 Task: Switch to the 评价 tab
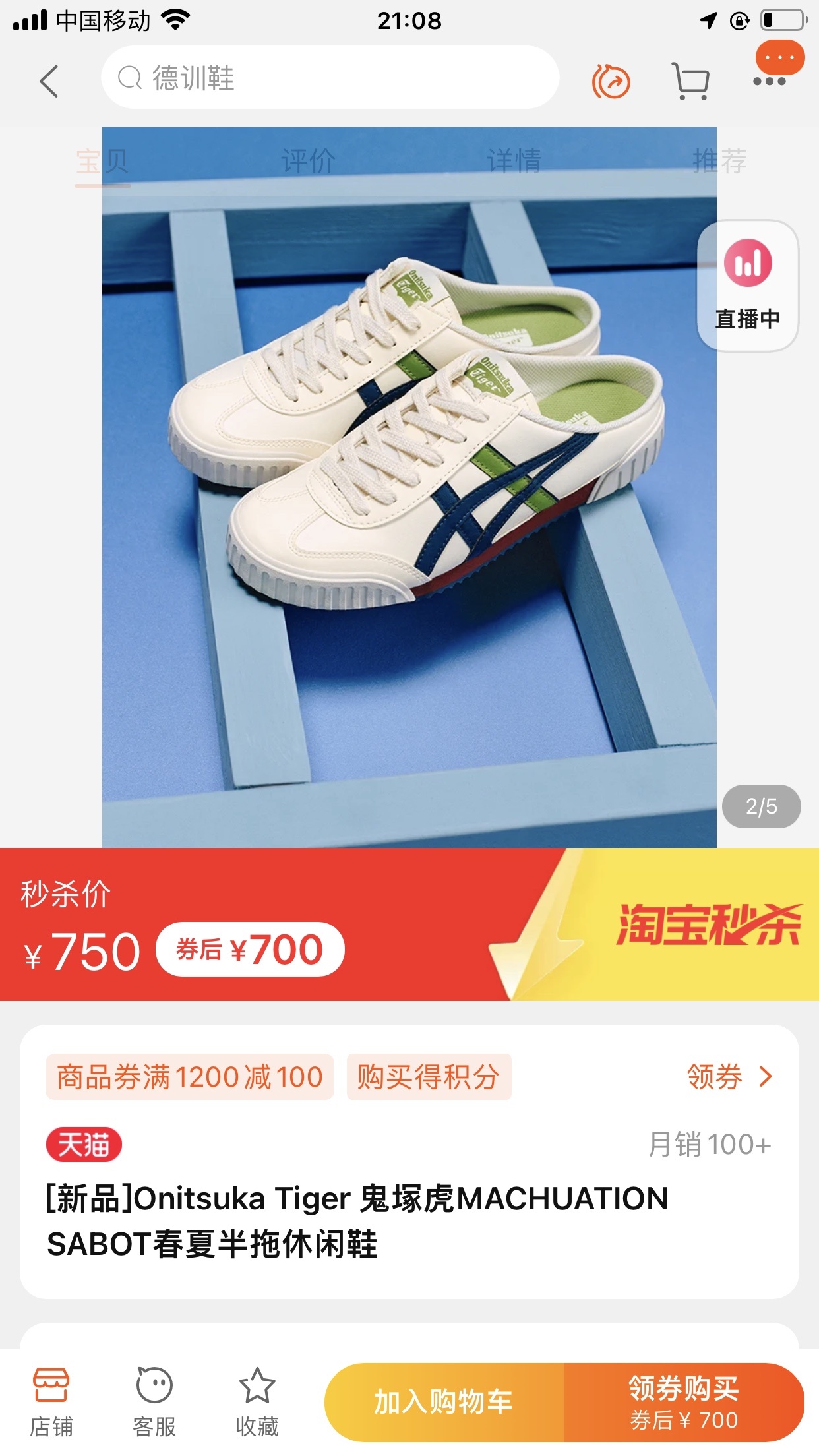click(308, 161)
